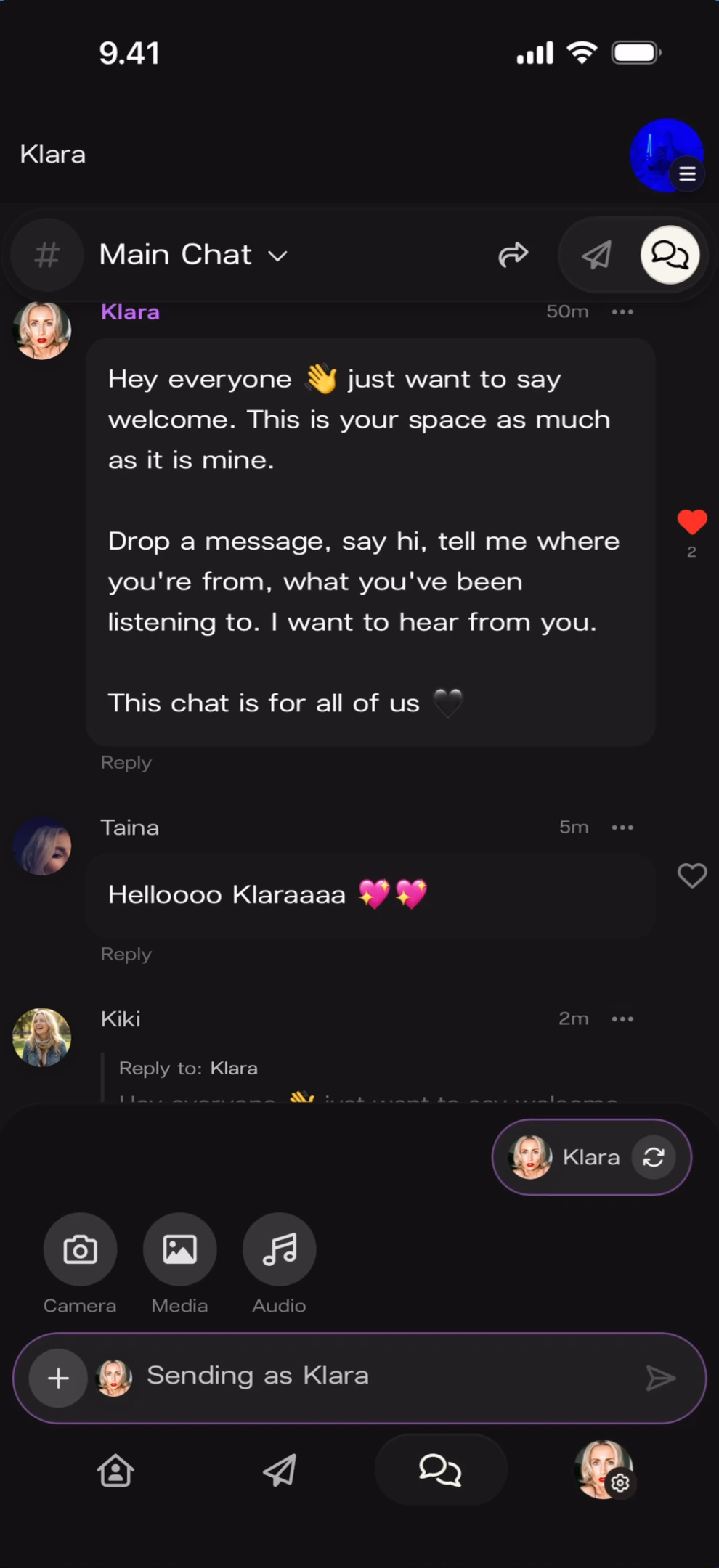Reply to Klara's welcome message
This screenshot has height=1568, width=719.
[x=126, y=763]
